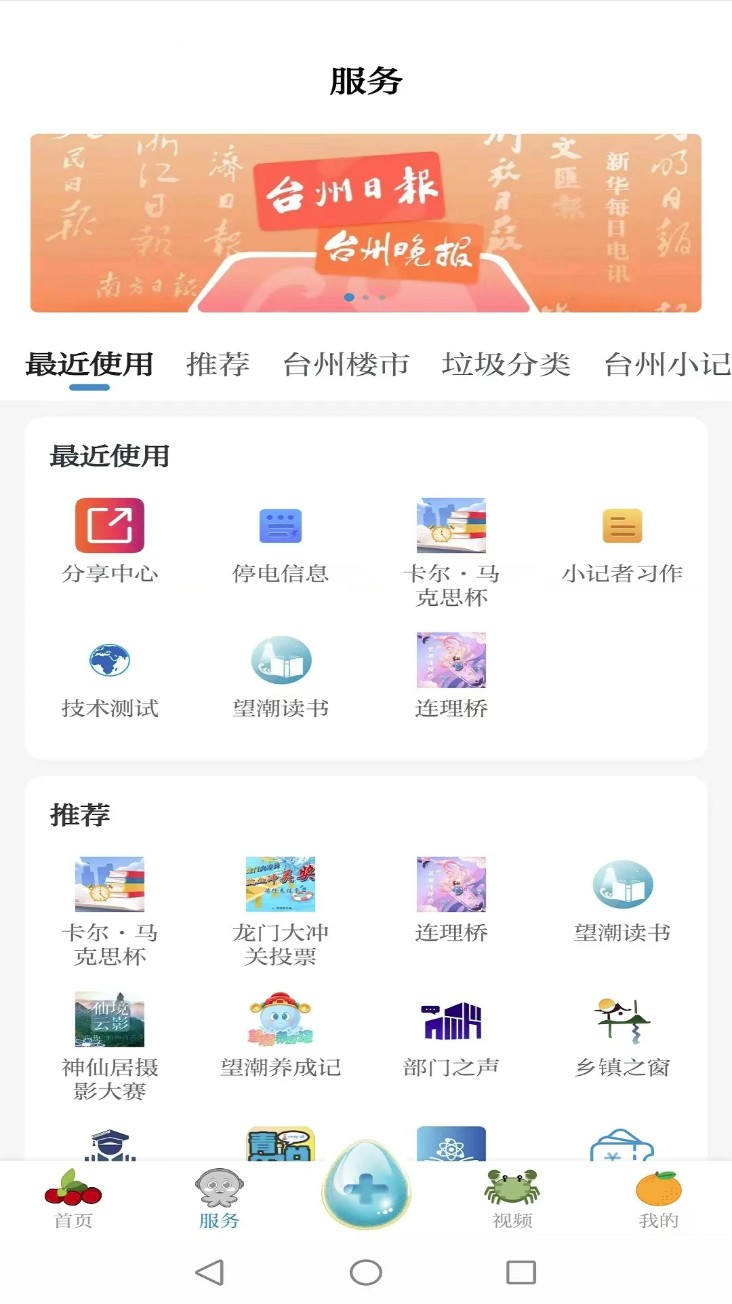Tap the central water-drop plus button
Viewport: 732px width, 1304px height.
366,1188
